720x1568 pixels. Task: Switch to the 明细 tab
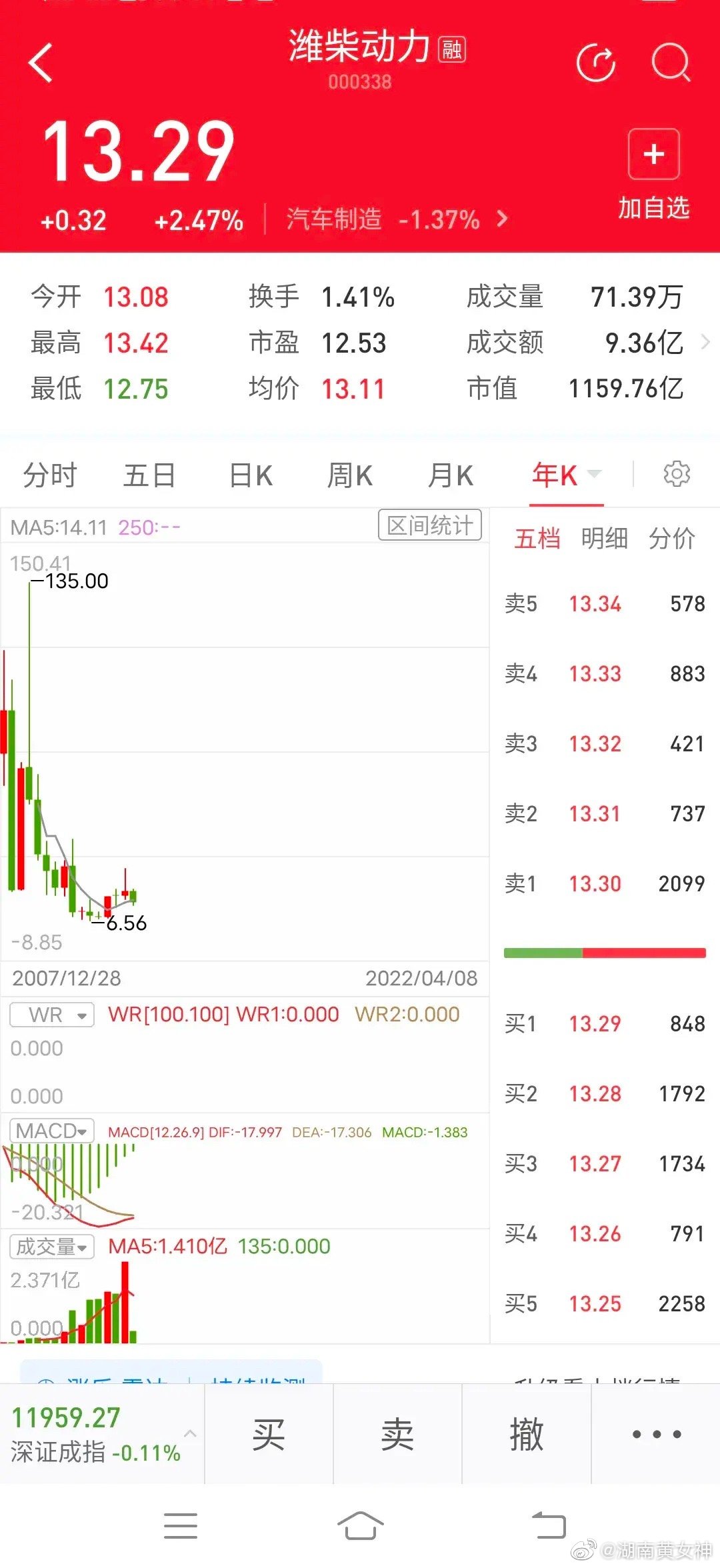pos(605,538)
